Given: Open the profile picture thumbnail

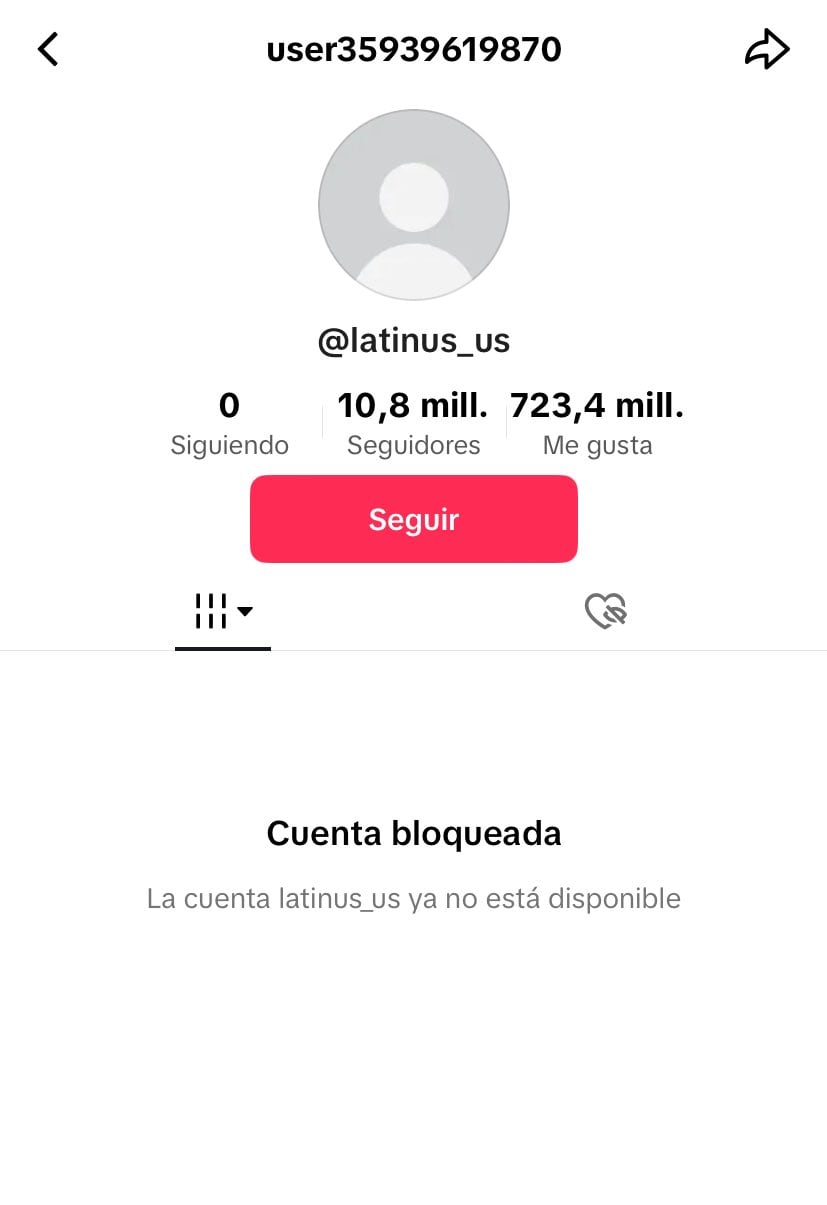Looking at the screenshot, I should click(413, 204).
